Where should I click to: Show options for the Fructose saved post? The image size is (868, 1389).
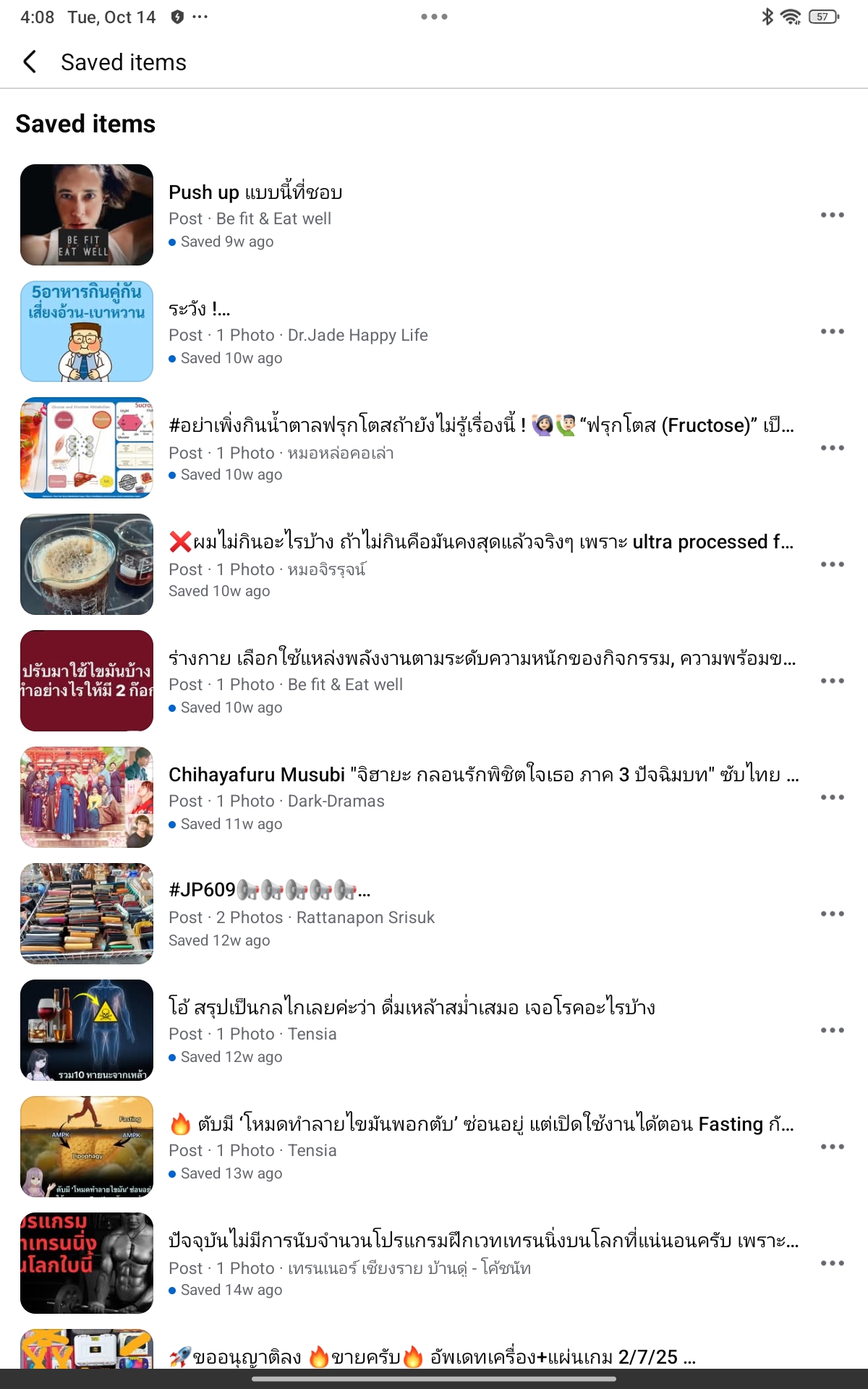coord(832,448)
